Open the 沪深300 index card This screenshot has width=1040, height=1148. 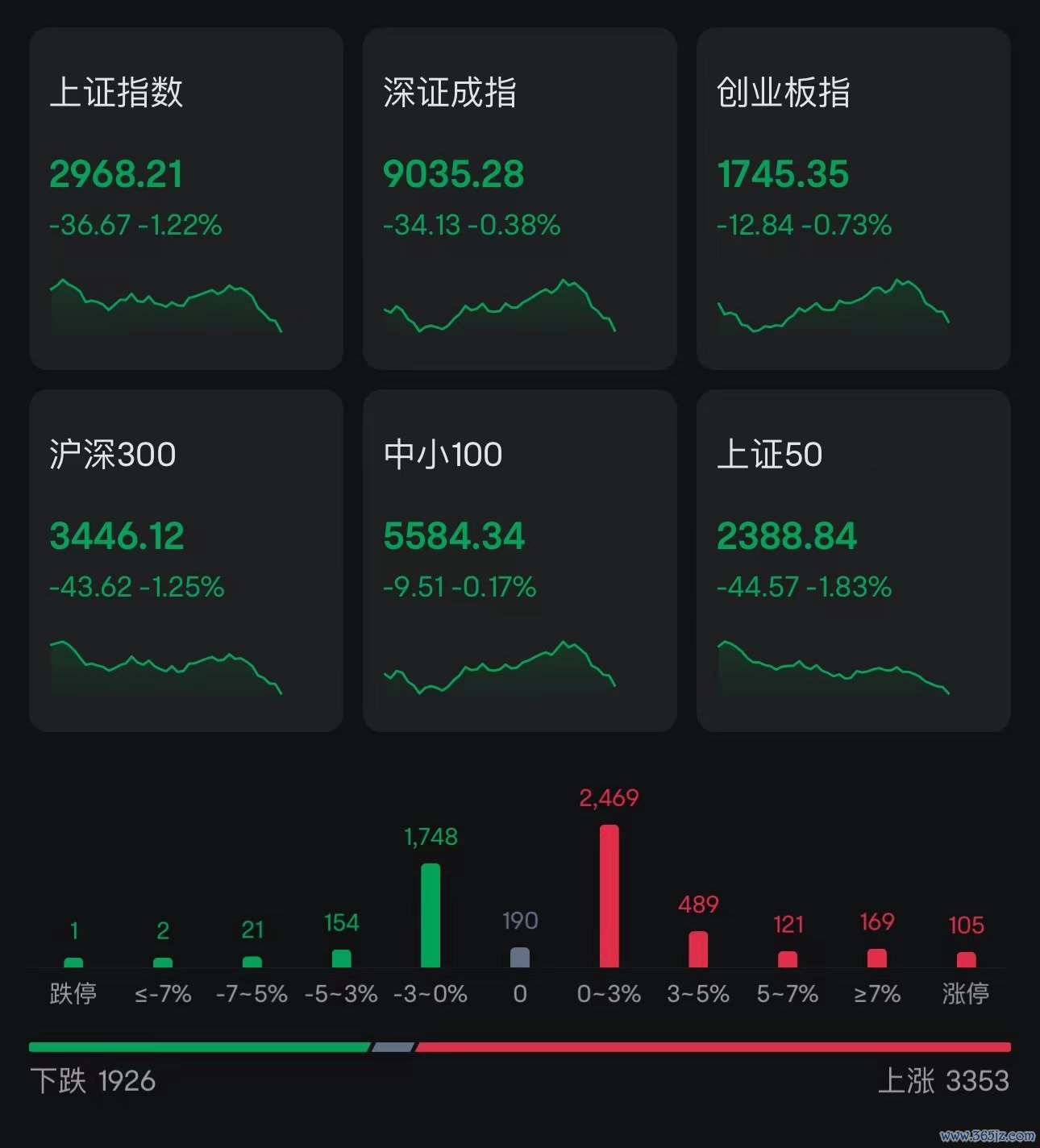[x=185, y=556]
